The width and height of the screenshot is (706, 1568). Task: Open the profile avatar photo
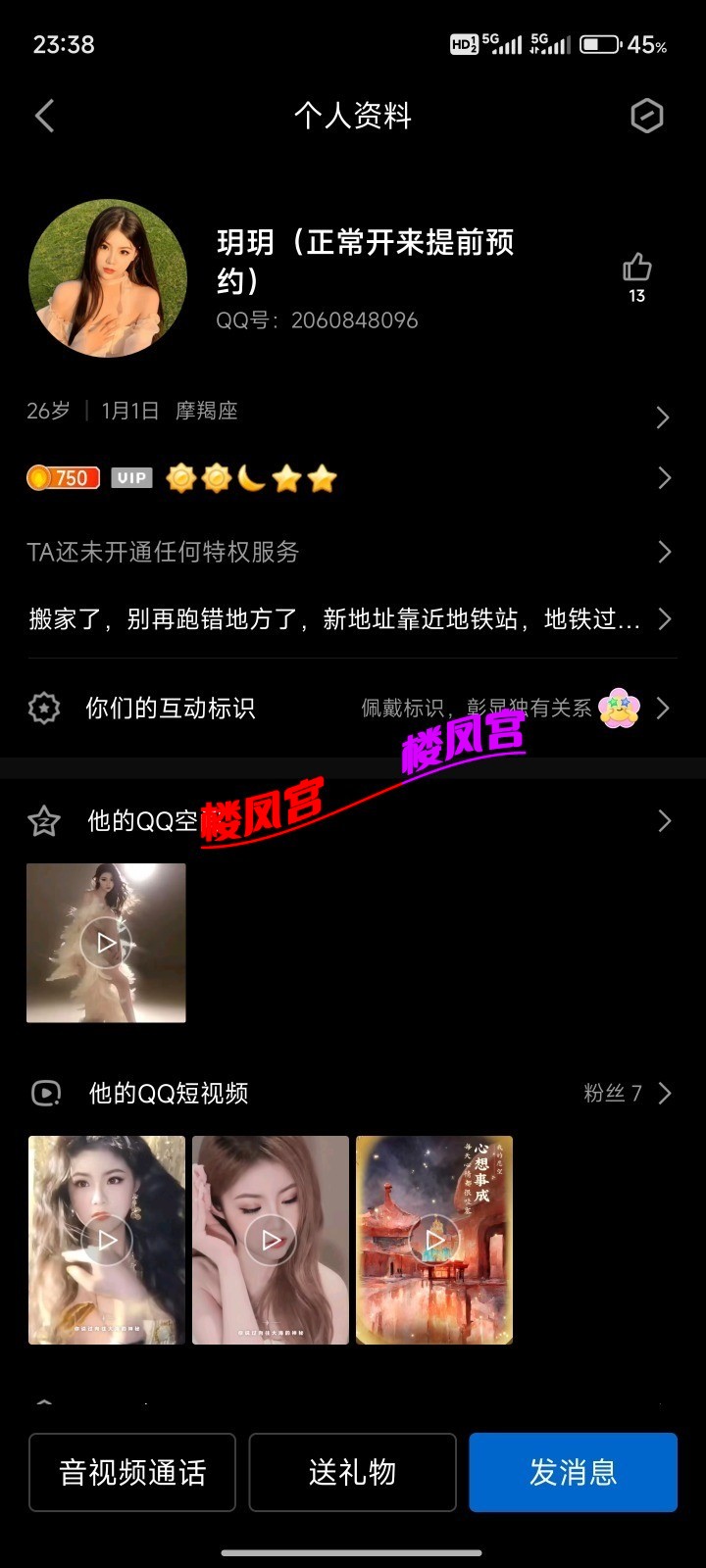(x=108, y=278)
